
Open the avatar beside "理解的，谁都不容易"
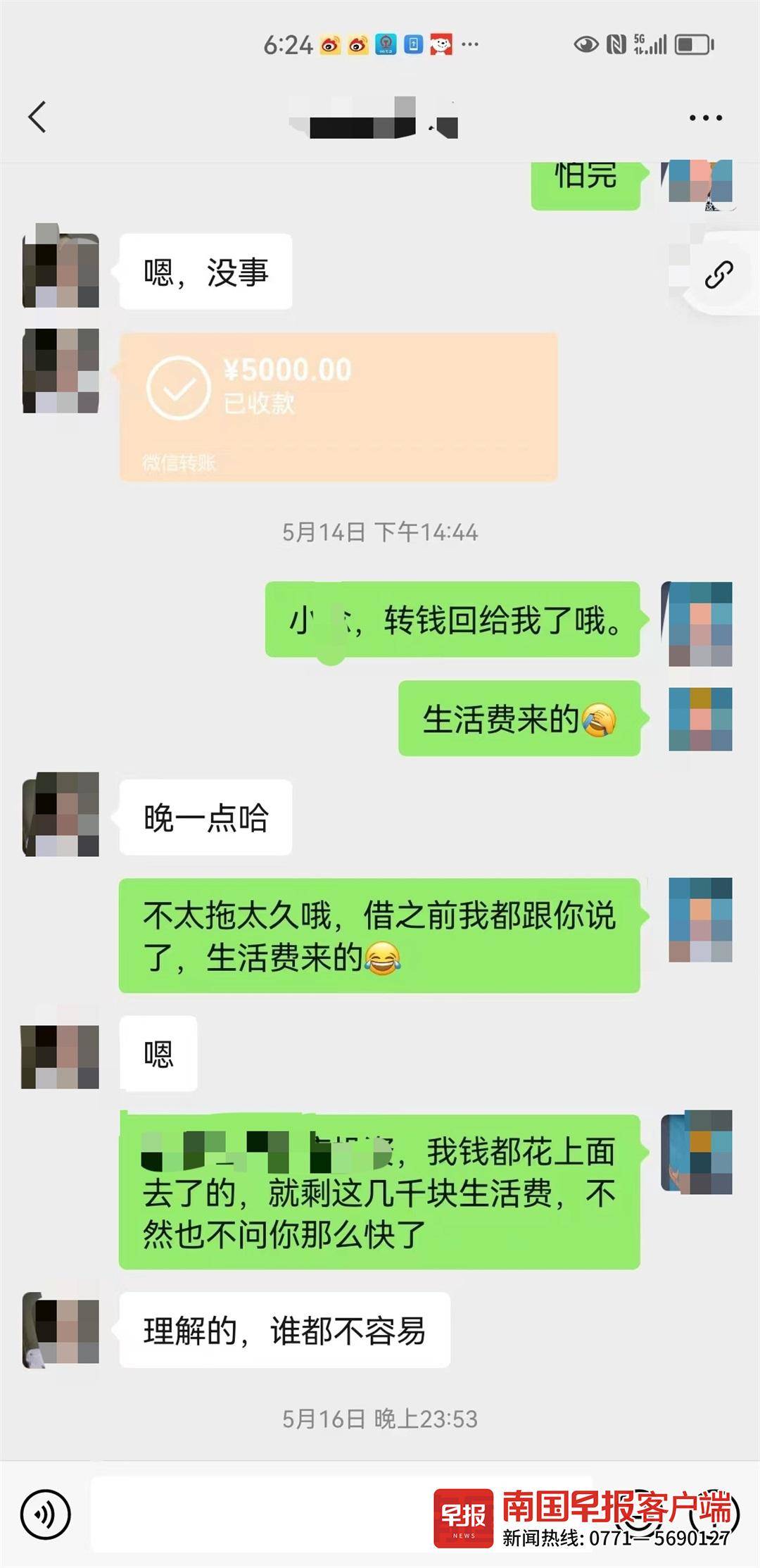click(61, 1330)
